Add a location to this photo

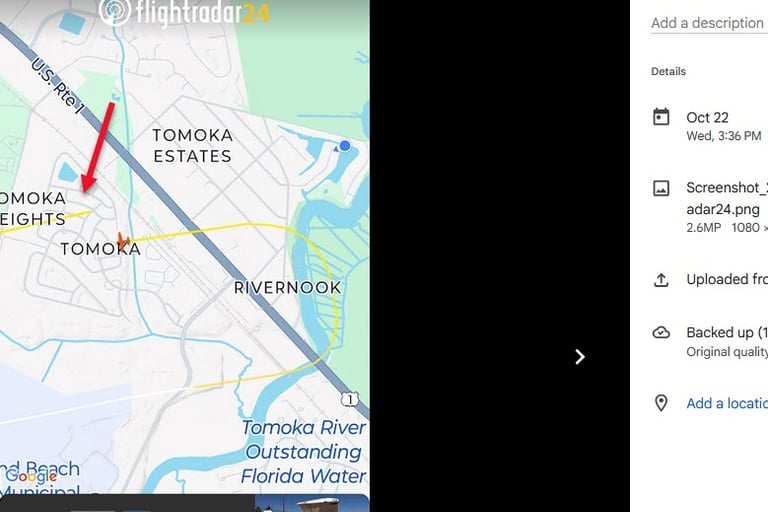coord(726,403)
